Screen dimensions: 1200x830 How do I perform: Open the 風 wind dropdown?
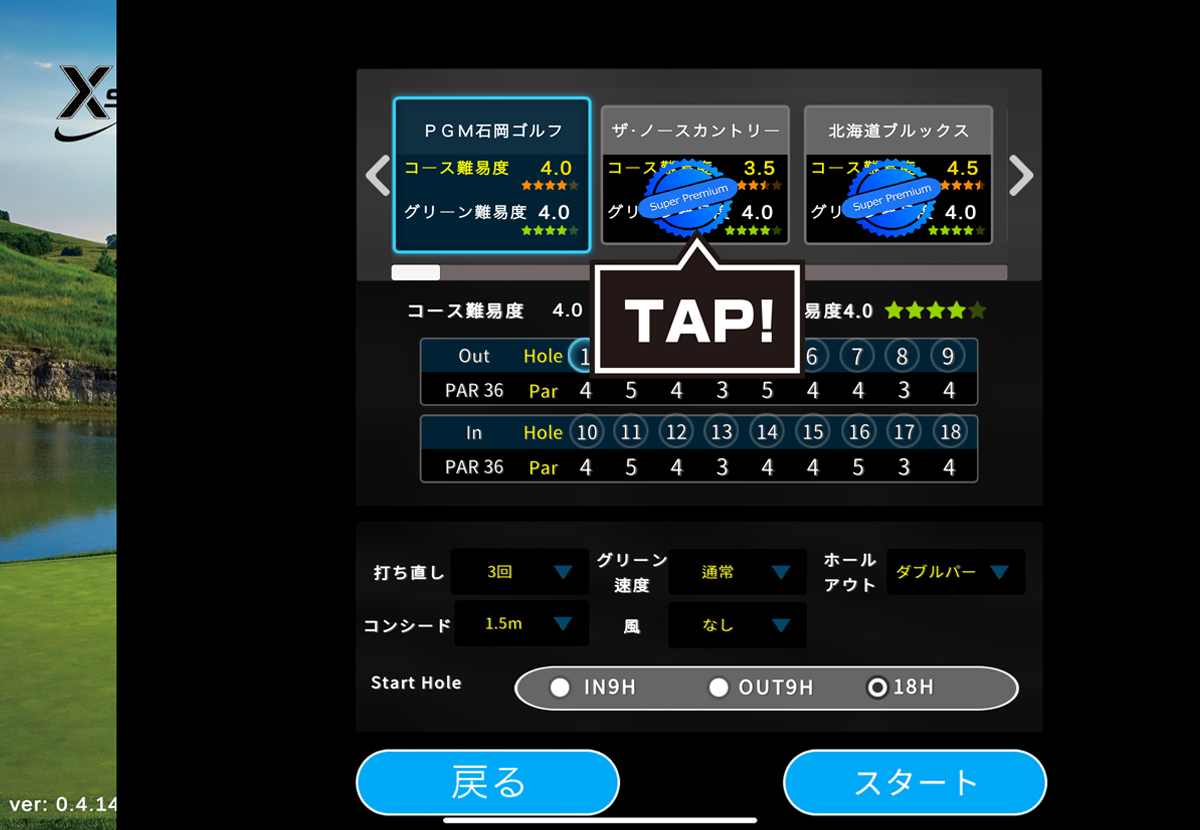click(x=737, y=625)
